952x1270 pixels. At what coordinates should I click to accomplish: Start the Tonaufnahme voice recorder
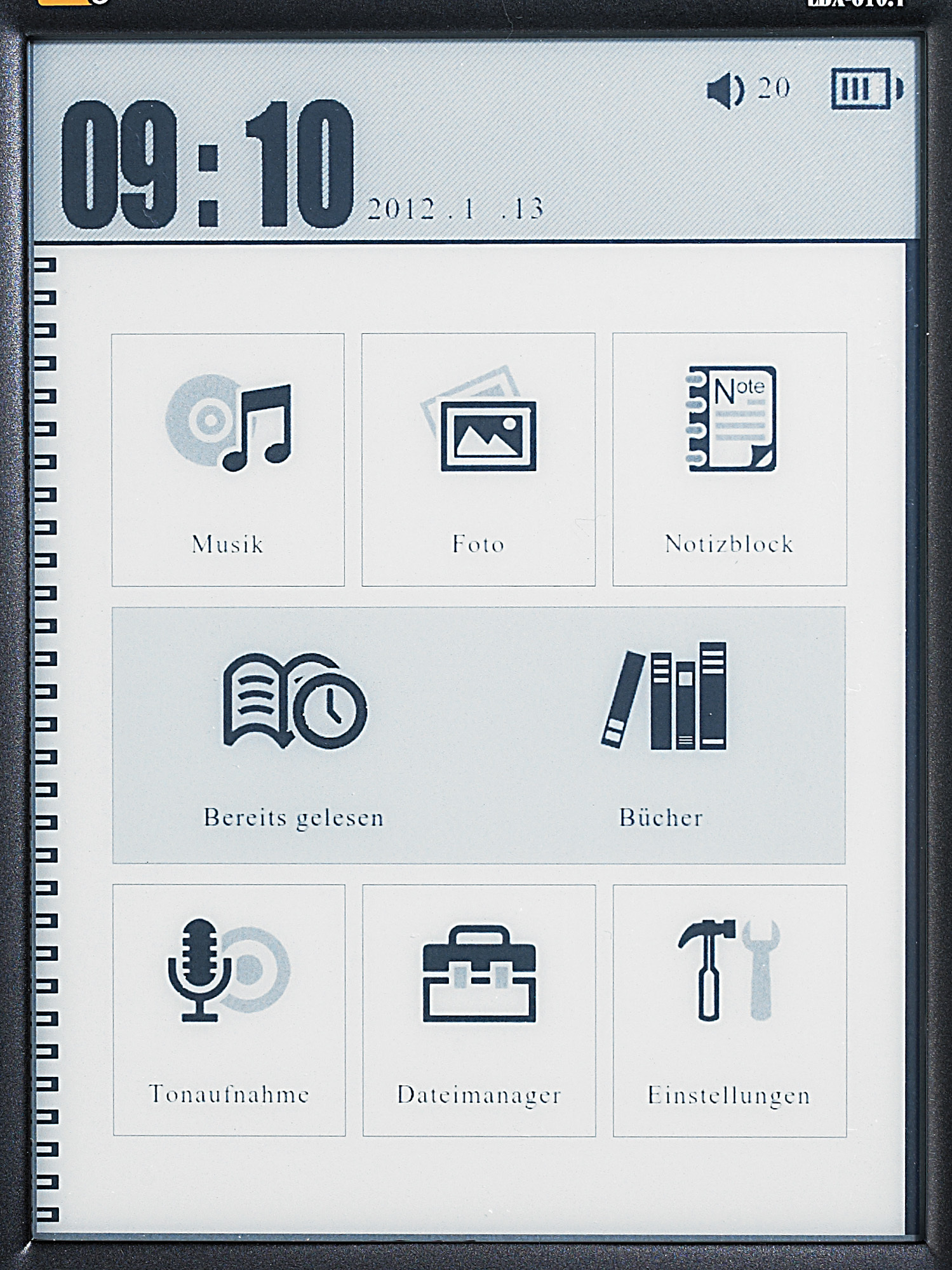[x=229, y=1010]
